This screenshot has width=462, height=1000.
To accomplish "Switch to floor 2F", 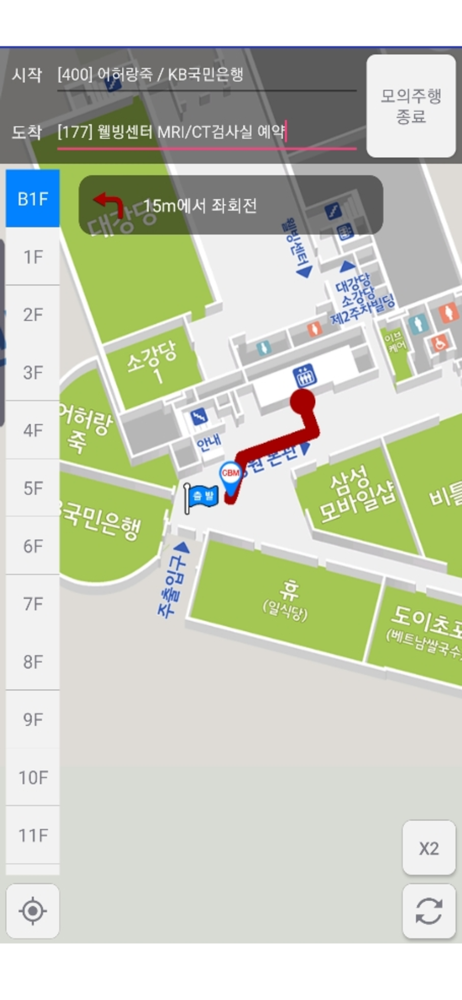I will (x=33, y=314).
